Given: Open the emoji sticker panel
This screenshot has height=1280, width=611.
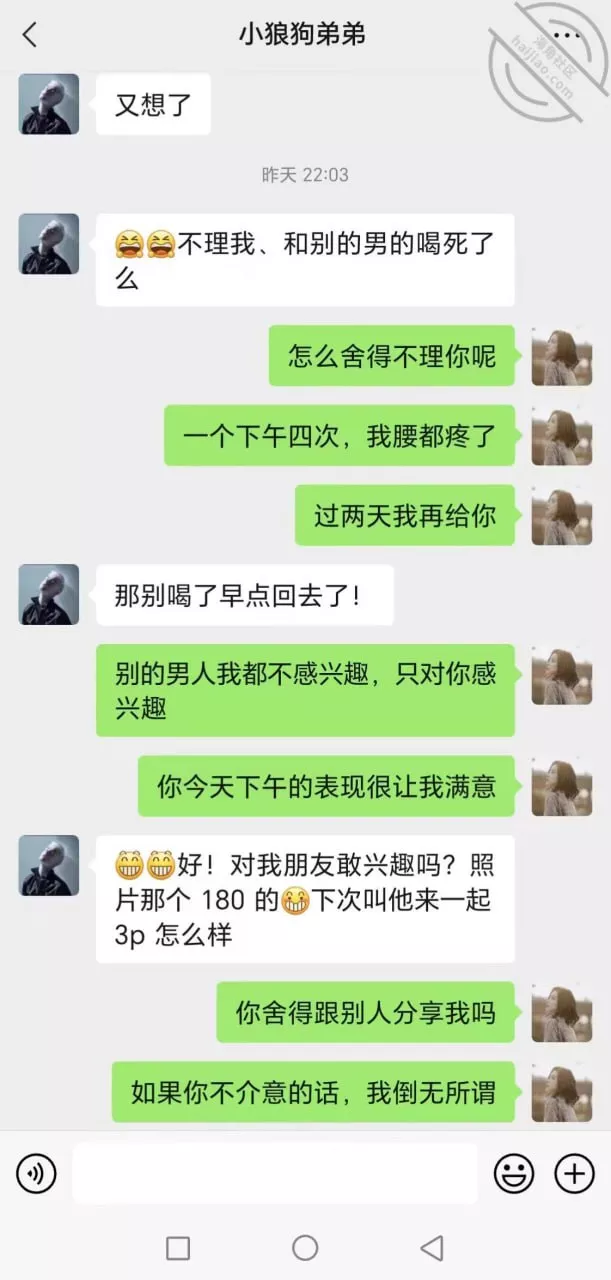Looking at the screenshot, I should (514, 1173).
